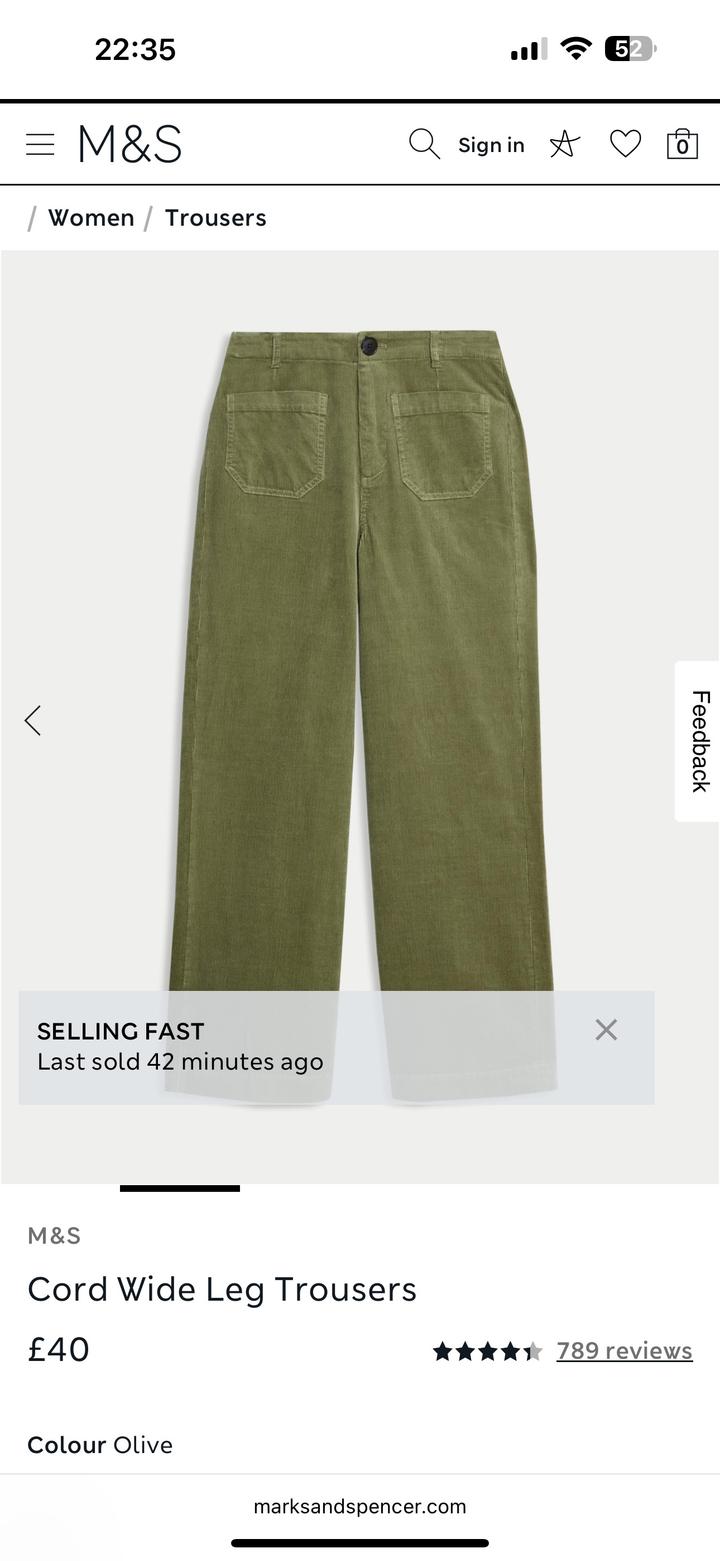Image resolution: width=720 pixels, height=1561 pixels.
Task: Open the 789 reviews link
Action: pos(624,1351)
